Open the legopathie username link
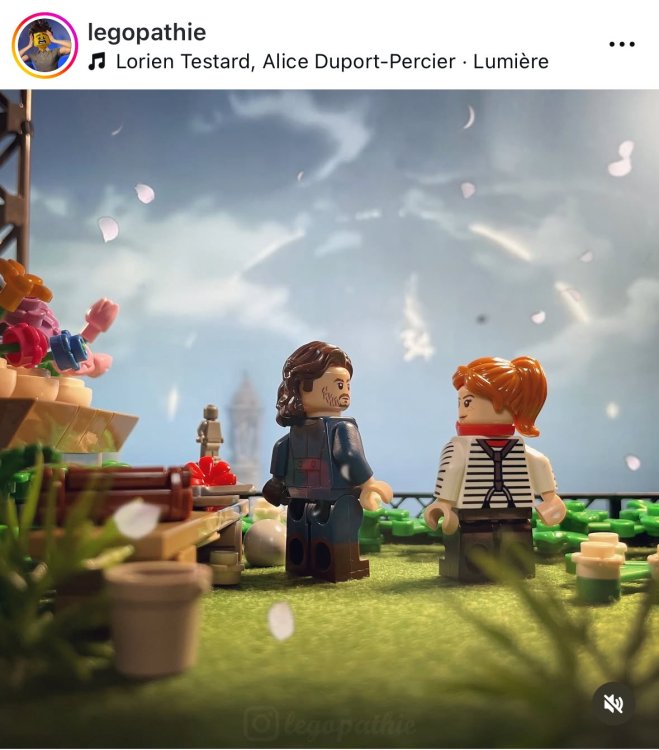Viewport: 659px width, 750px height. 147,33
